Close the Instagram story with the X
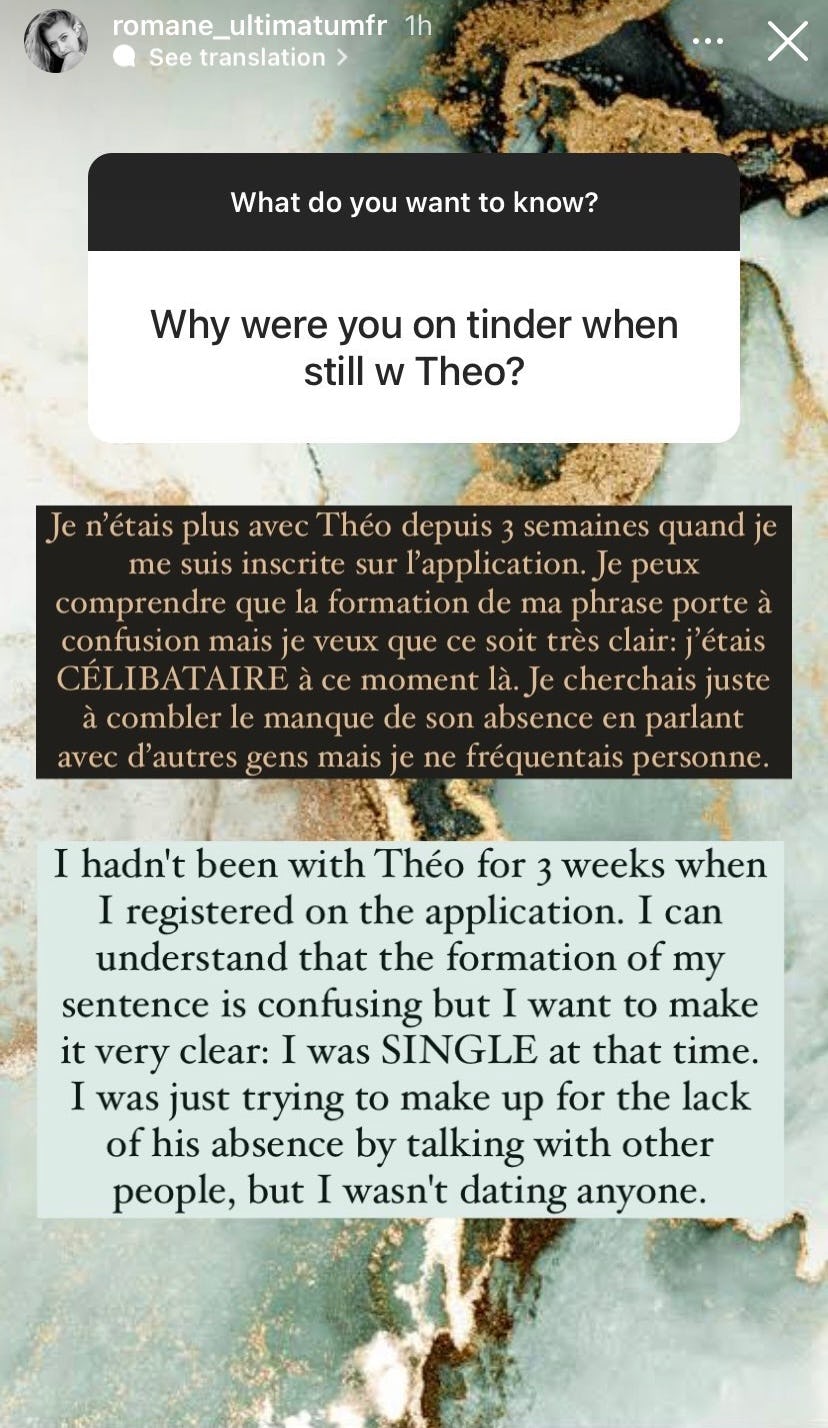The width and height of the screenshot is (828, 1428). click(x=788, y=41)
